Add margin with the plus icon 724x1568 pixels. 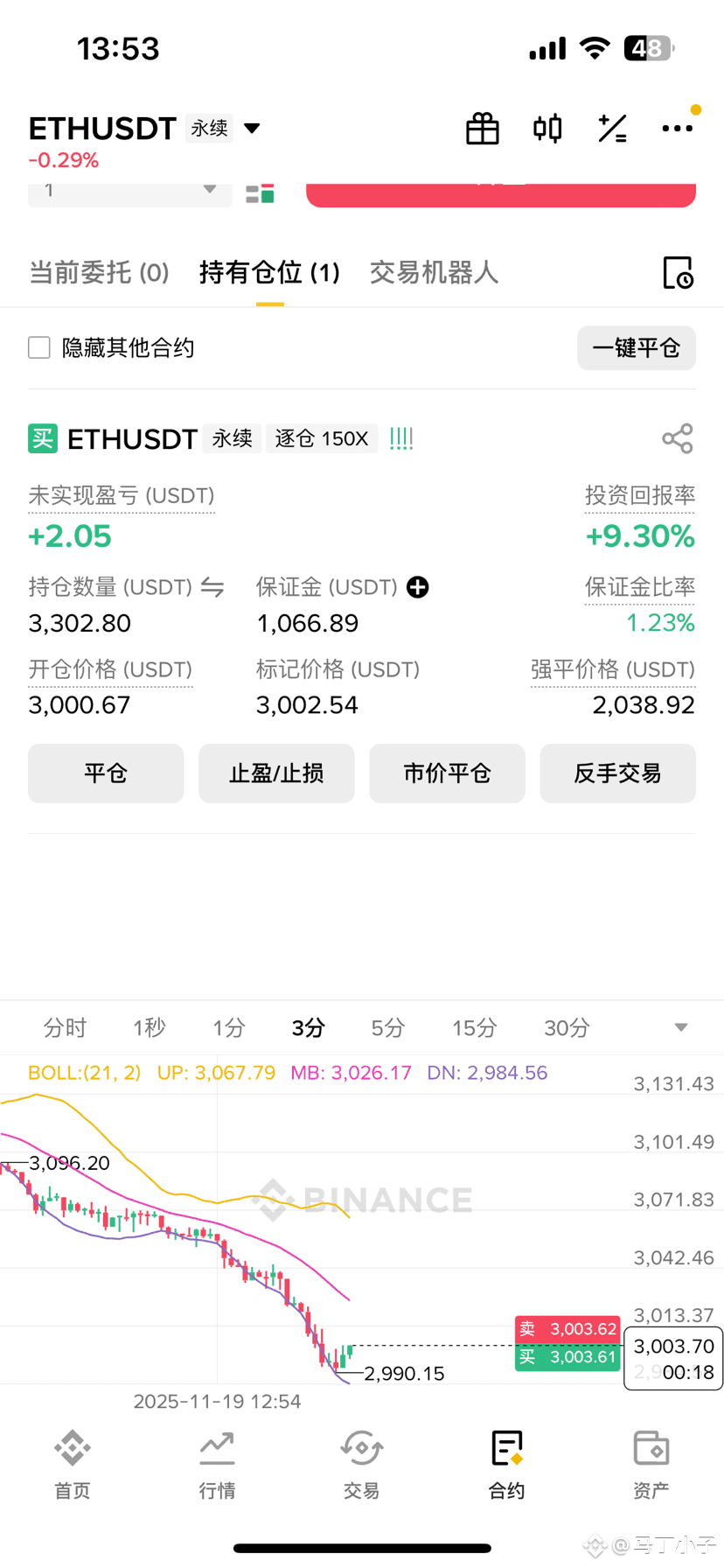point(418,587)
